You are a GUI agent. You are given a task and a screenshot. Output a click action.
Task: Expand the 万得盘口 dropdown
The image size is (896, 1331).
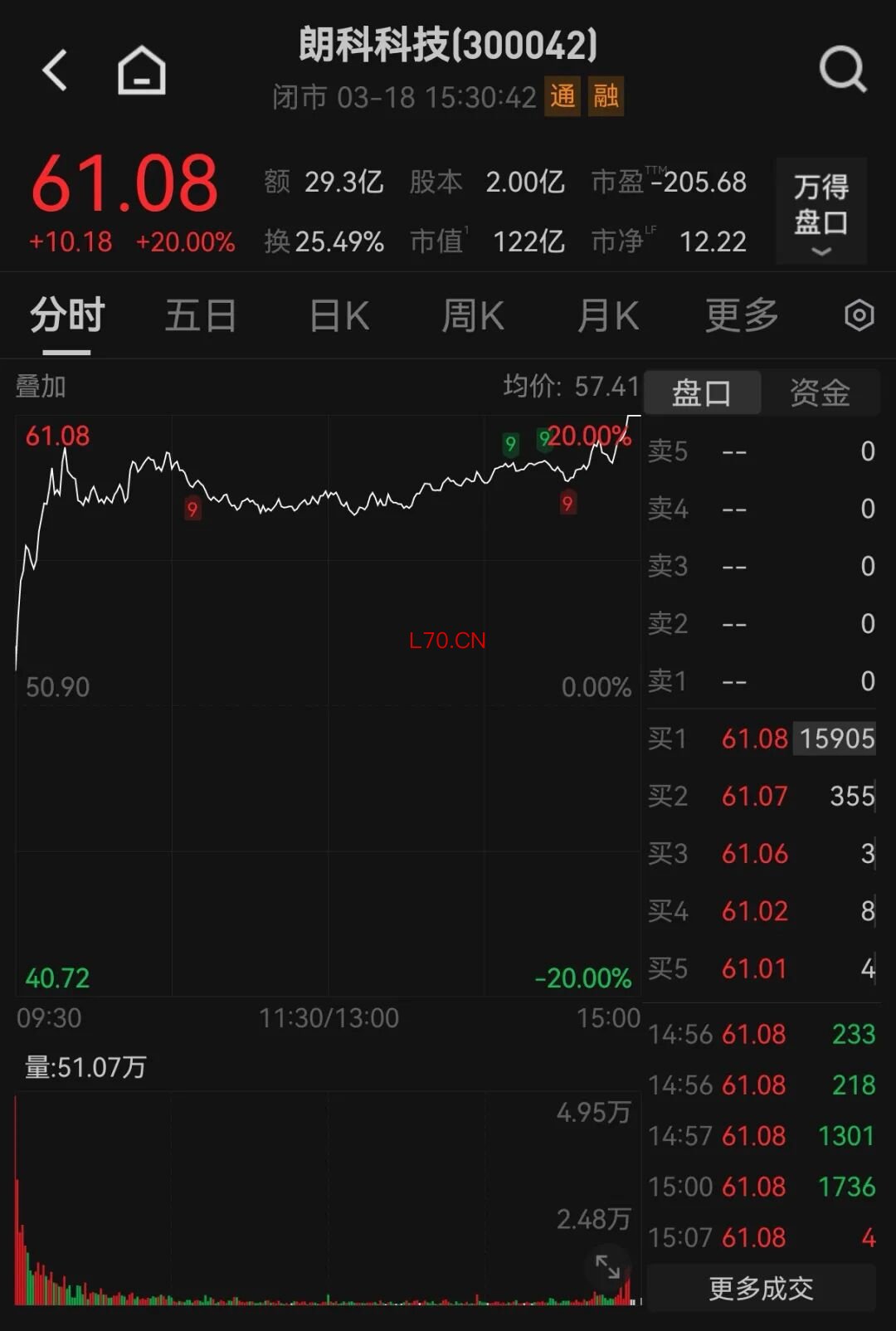tap(821, 212)
